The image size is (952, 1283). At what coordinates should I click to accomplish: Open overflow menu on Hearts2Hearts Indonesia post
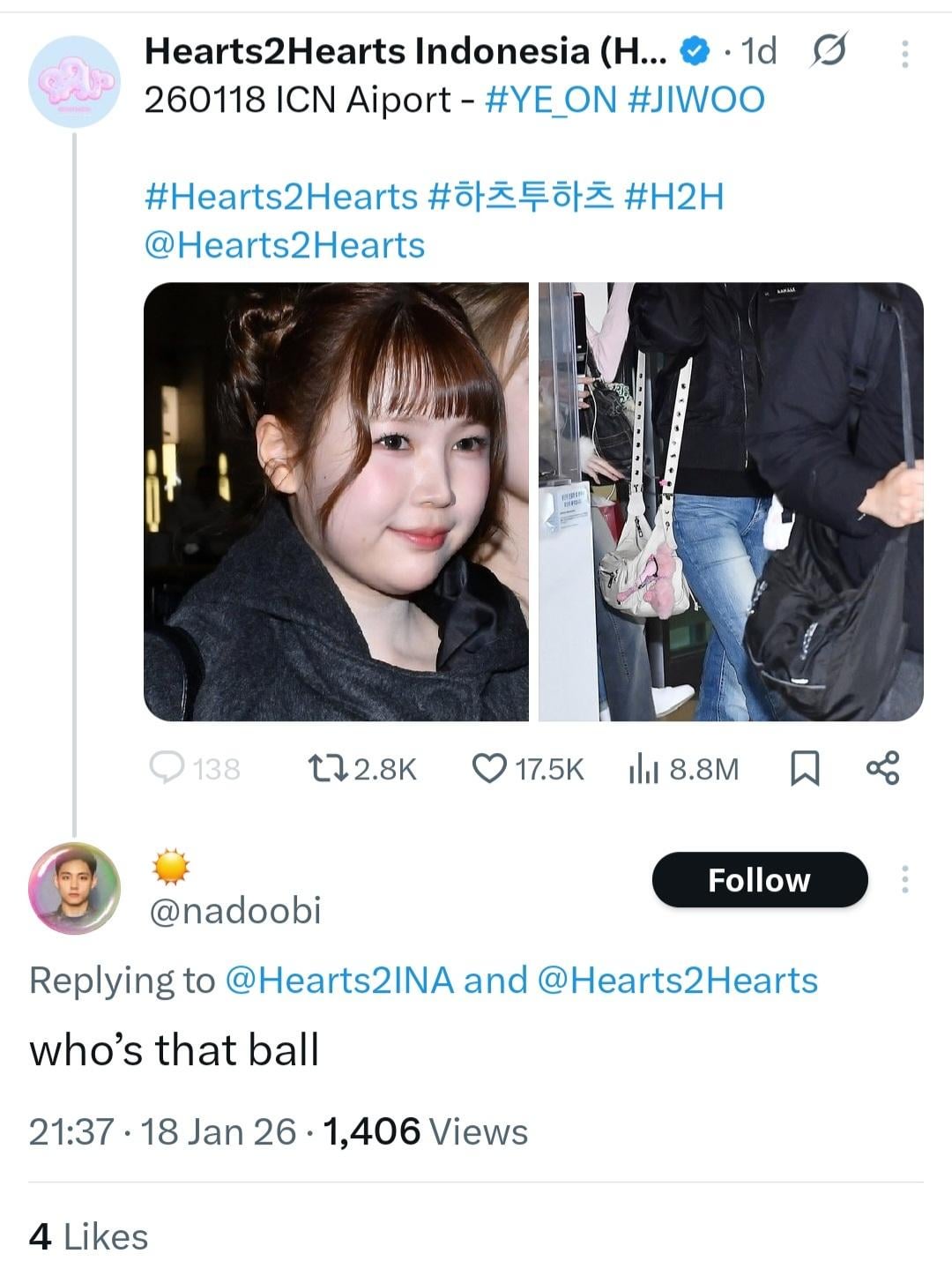pos(904,55)
